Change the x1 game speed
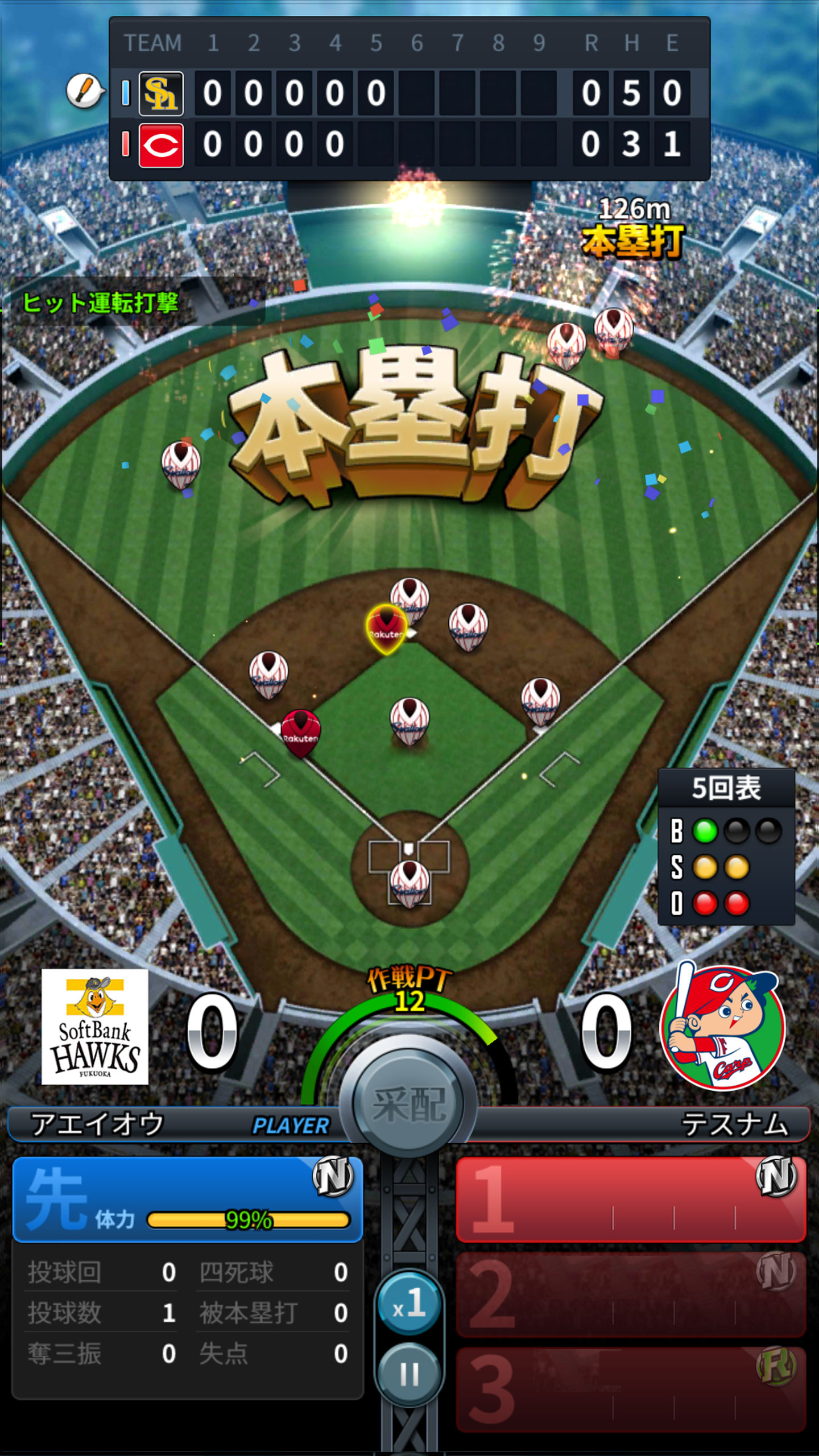Image resolution: width=819 pixels, height=1456 pixels. [x=409, y=1303]
